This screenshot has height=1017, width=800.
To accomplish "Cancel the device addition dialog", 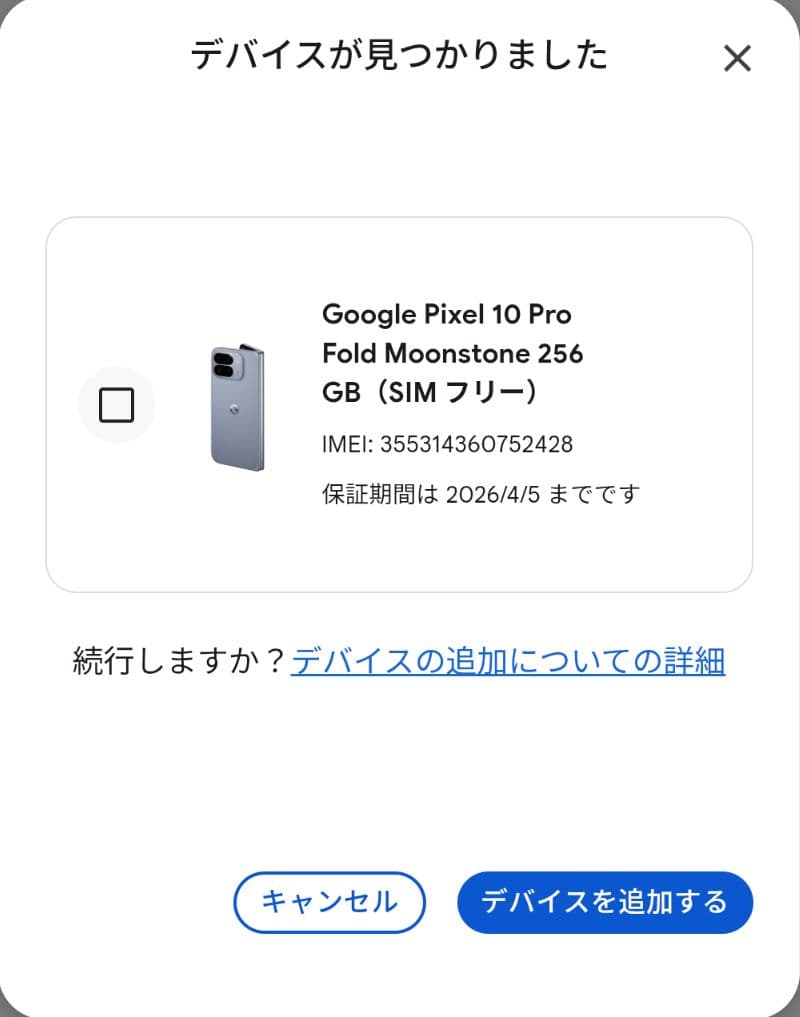I will coord(329,901).
